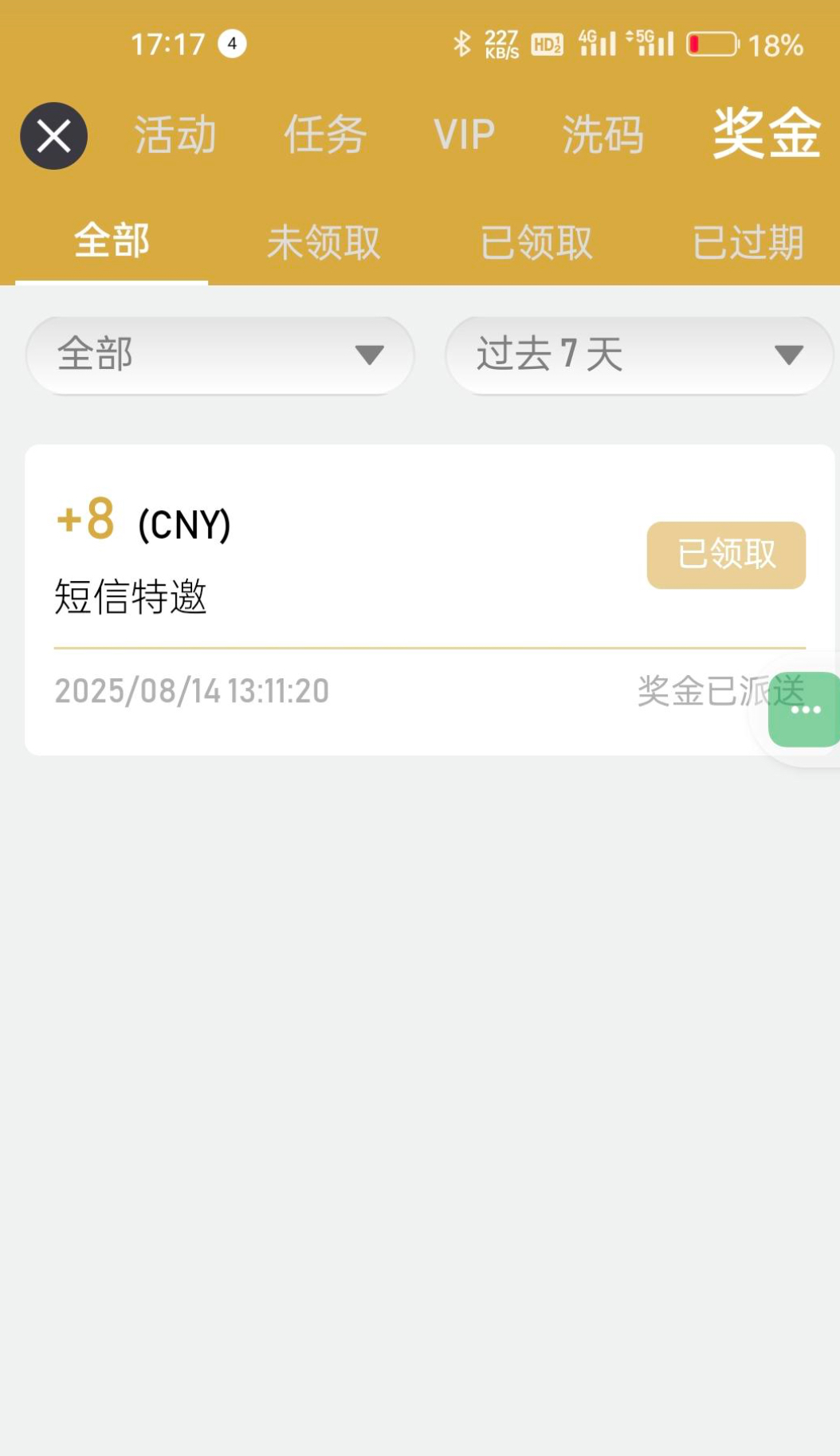This screenshot has height=1456, width=840.
Task: Go to the VIP tab
Action: 464,134
